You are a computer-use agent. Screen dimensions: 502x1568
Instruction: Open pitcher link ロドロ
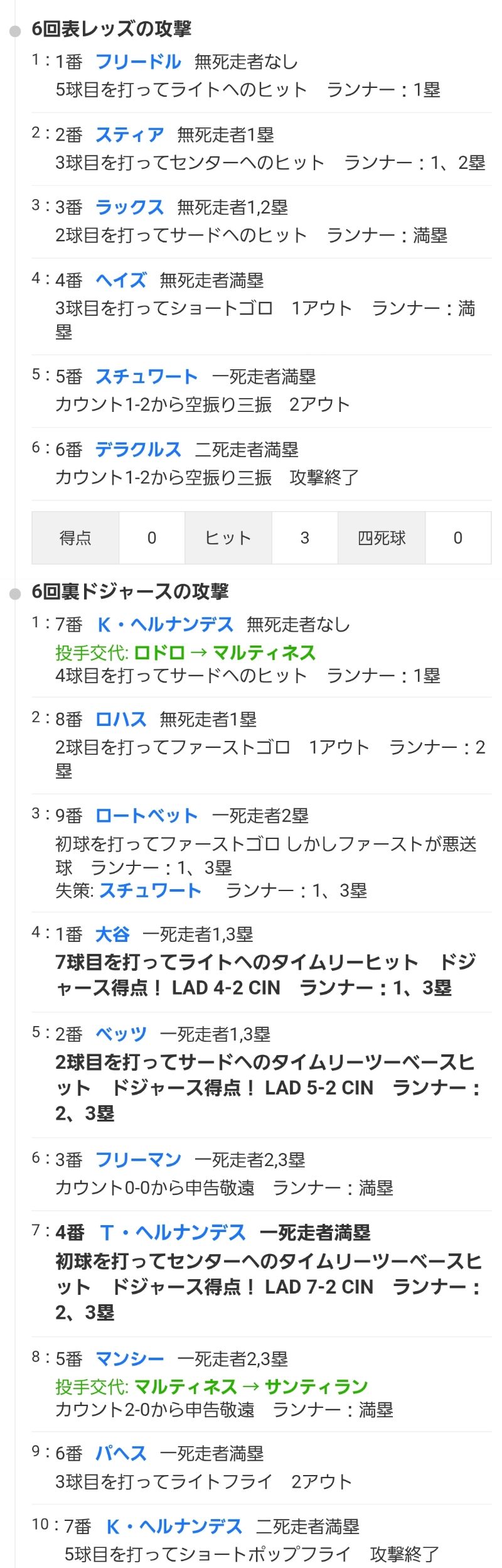pyautogui.click(x=159, y=652)
